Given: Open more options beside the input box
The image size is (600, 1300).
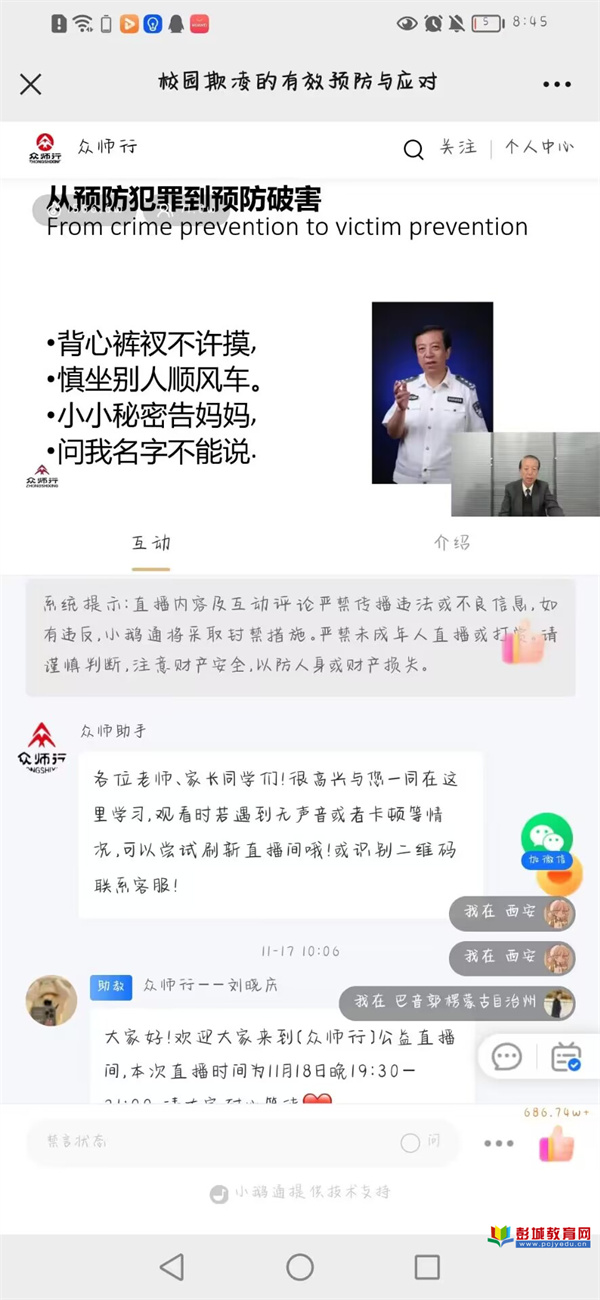Looking at the screenshot, I should click(498, 1143).
